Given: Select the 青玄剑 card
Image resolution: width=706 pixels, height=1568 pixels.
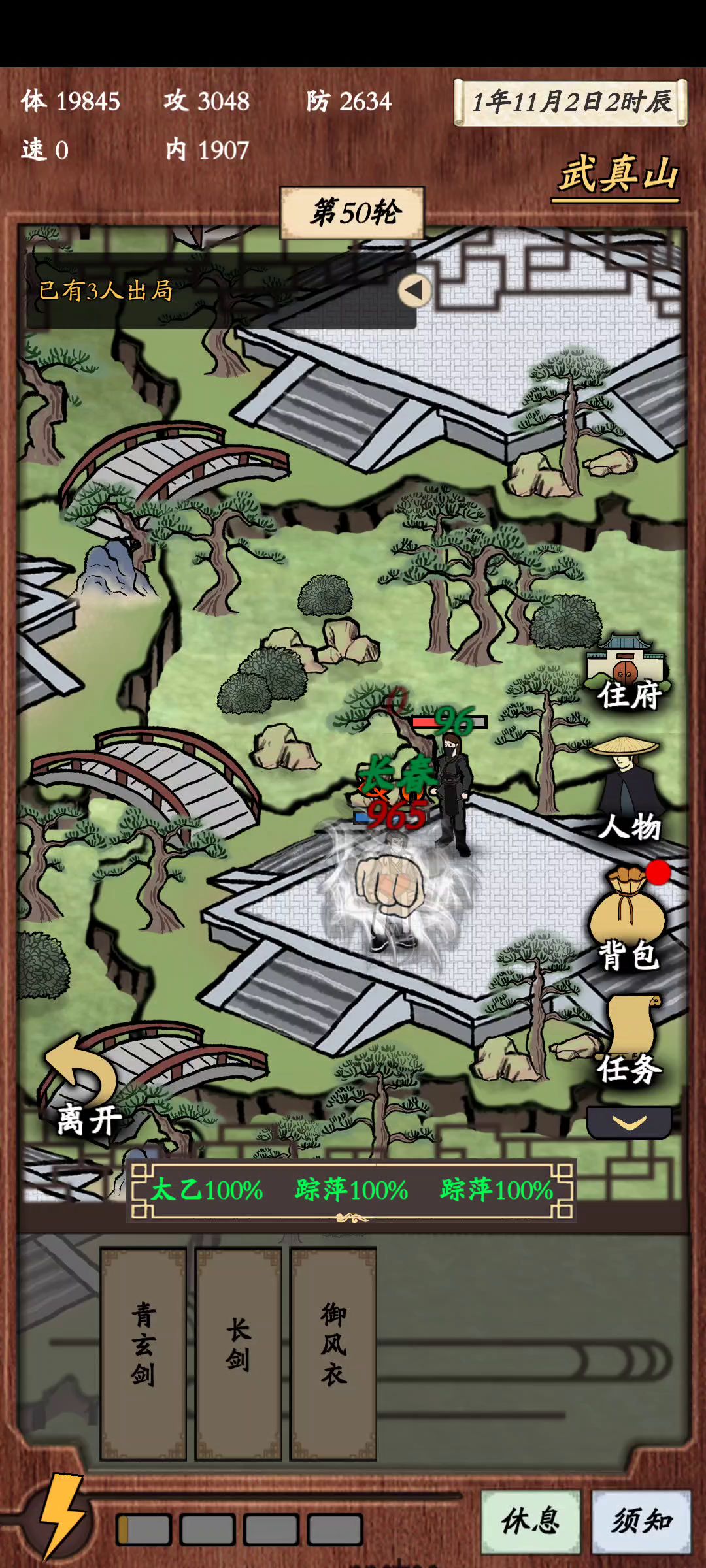Looking at the screenshot, I should (143, 1352).
